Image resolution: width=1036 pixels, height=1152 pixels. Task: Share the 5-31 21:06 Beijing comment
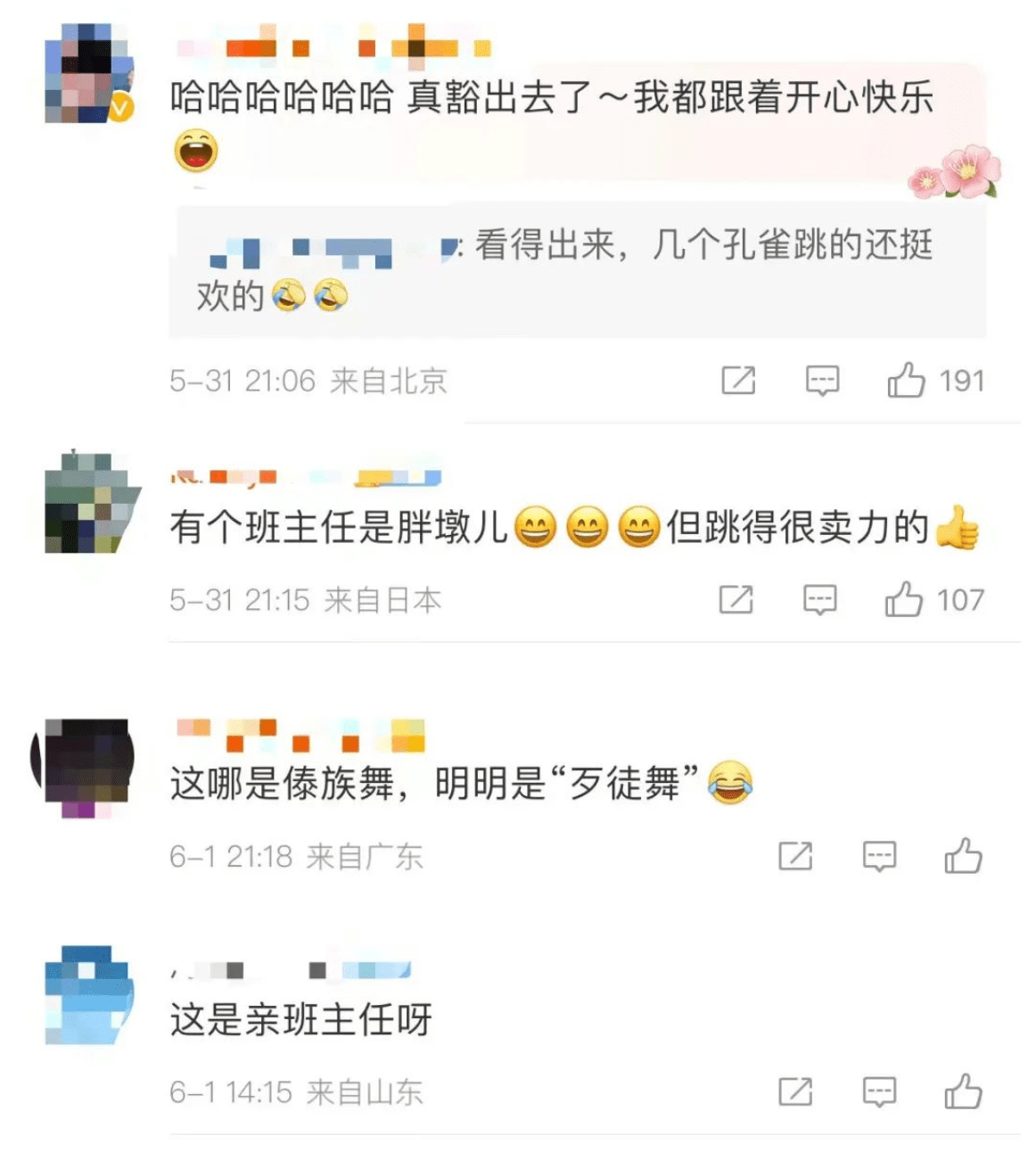738,381
